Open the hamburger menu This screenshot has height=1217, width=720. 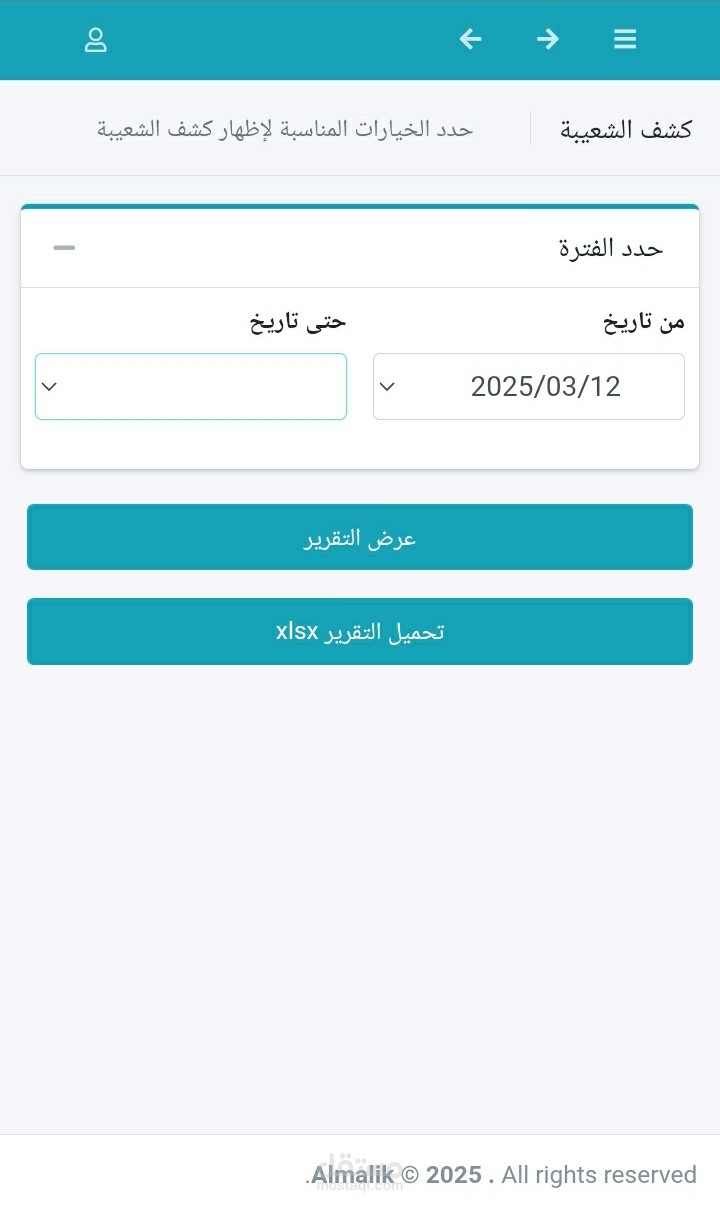point(625,40)
